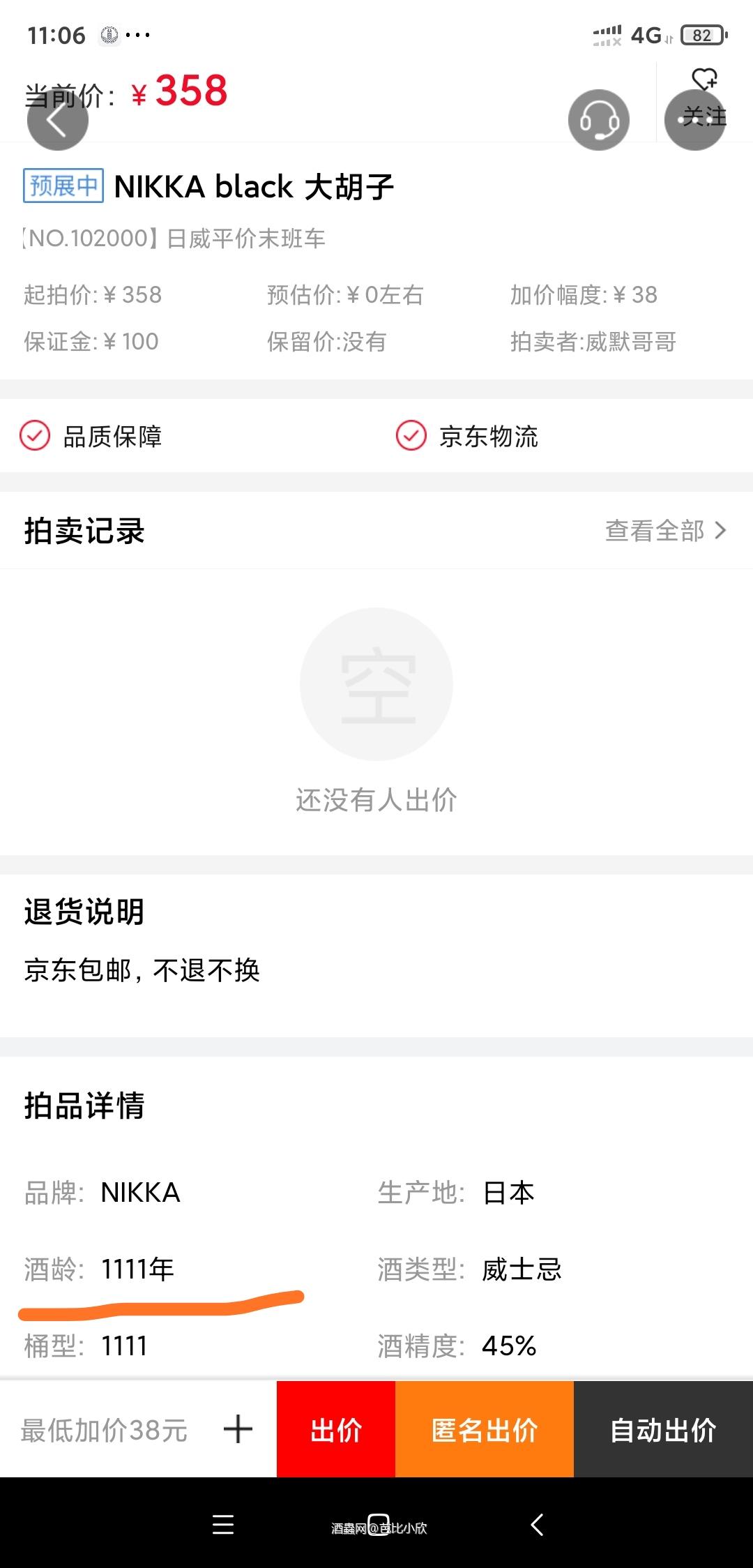Viewport: 753px width, 1568px height.
Task: Tap the 品质保障 quality check icon
Action: 34,437
